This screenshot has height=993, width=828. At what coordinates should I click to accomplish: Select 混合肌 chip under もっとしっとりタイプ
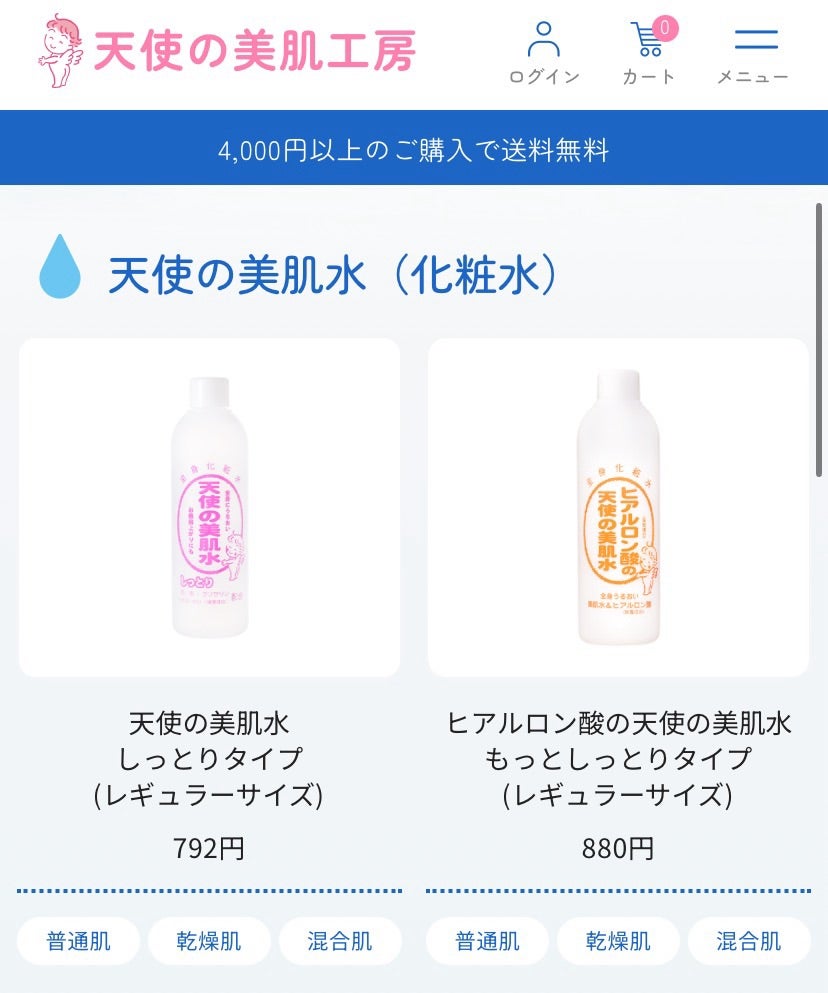coord(749,941)
